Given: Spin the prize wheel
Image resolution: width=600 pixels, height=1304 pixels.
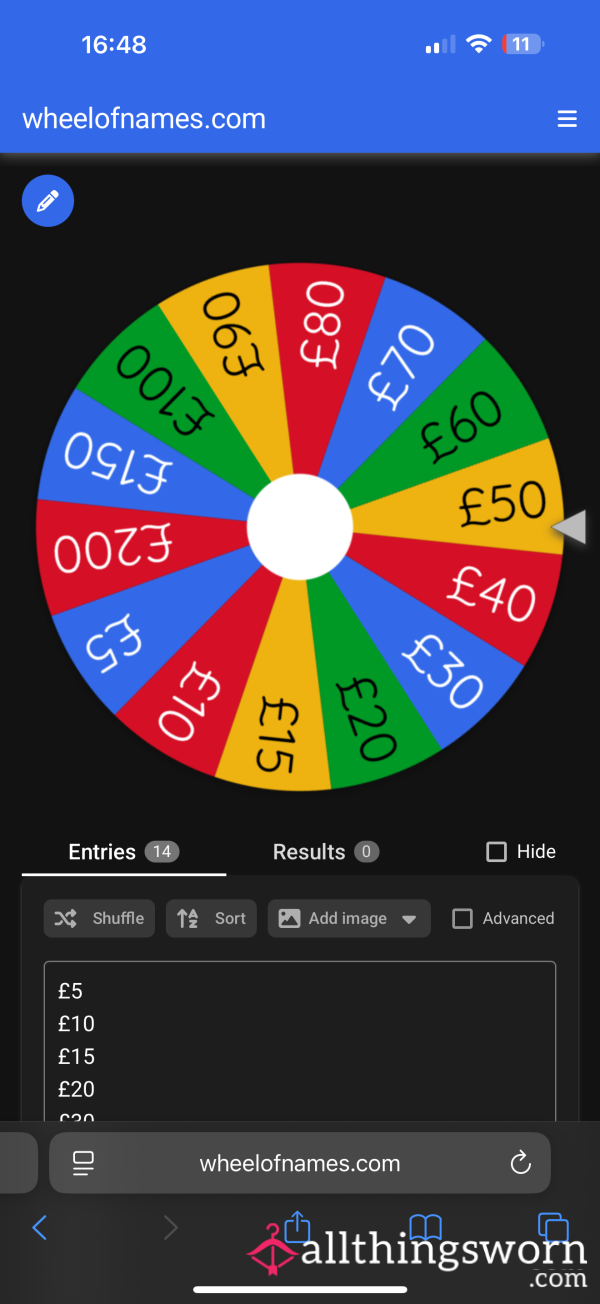Looking at the screenshot, I should pos(299,527).
